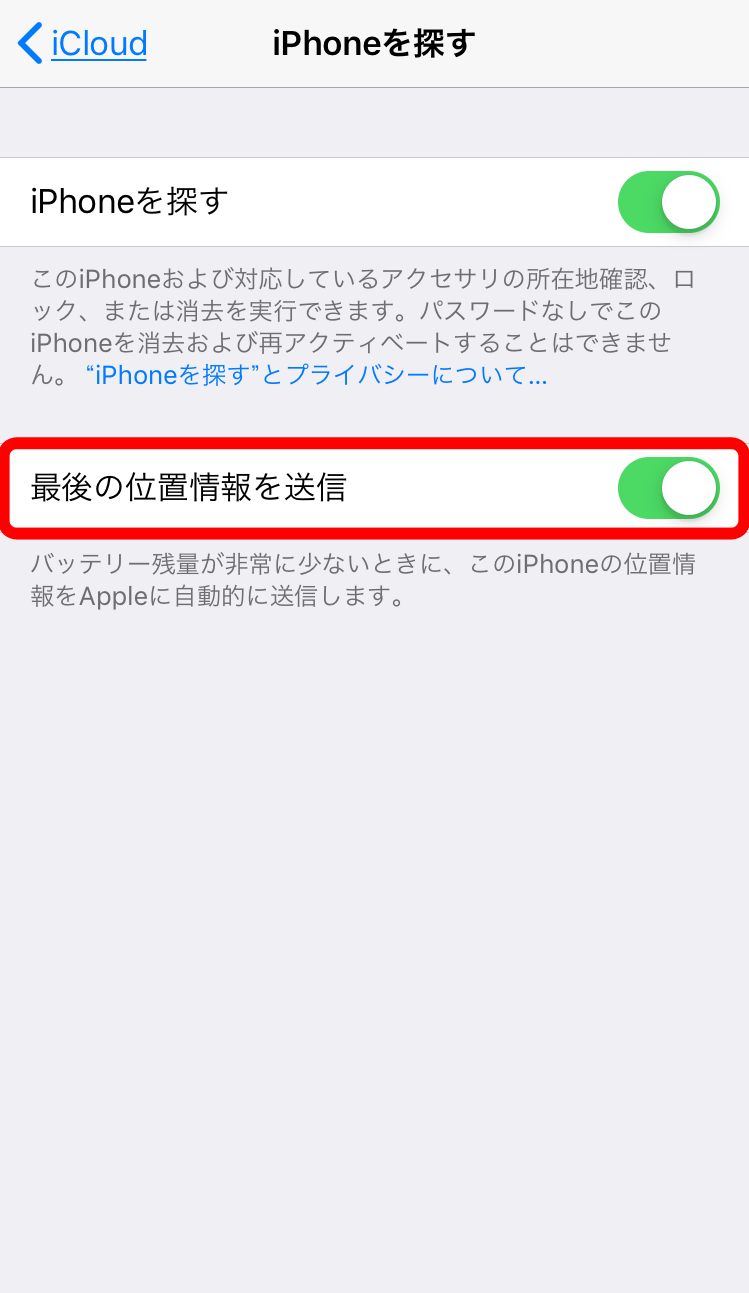Screen dimensions: 749x1293
Task: Turn off the iPhoneを探す switch
Action: [669, 202]
